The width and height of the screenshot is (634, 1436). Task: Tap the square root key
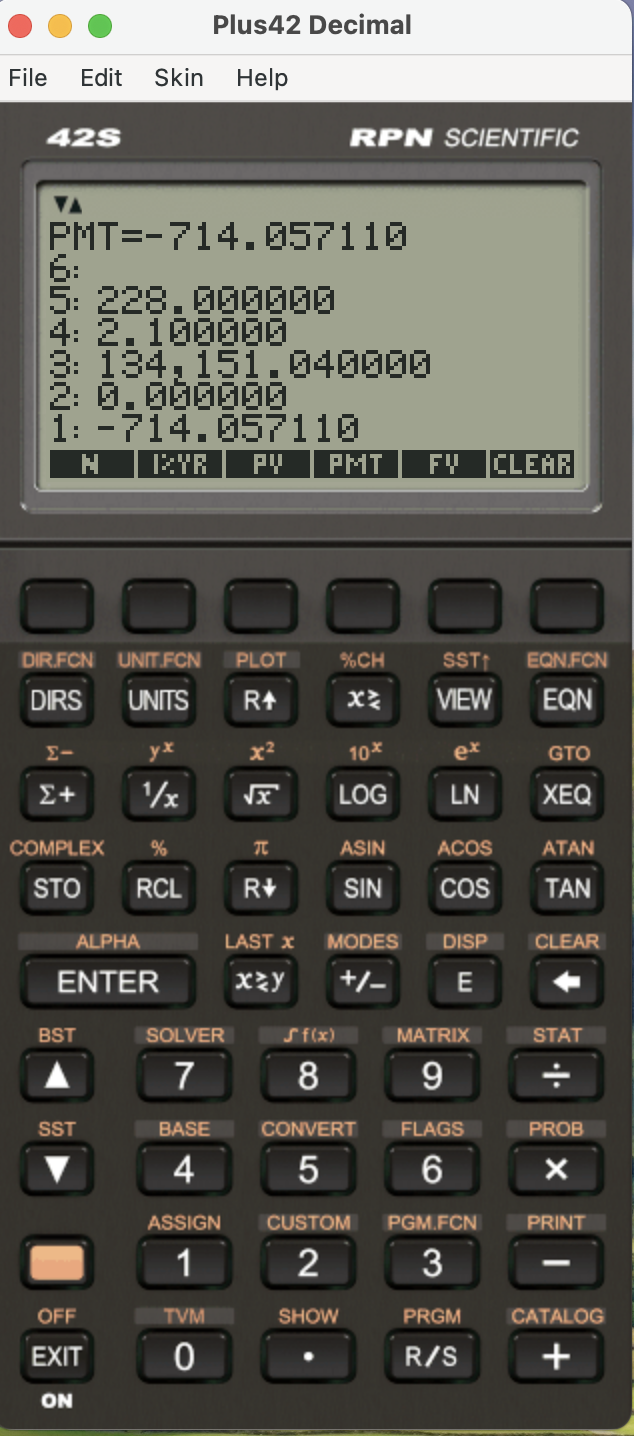click(x=260, y=795)
